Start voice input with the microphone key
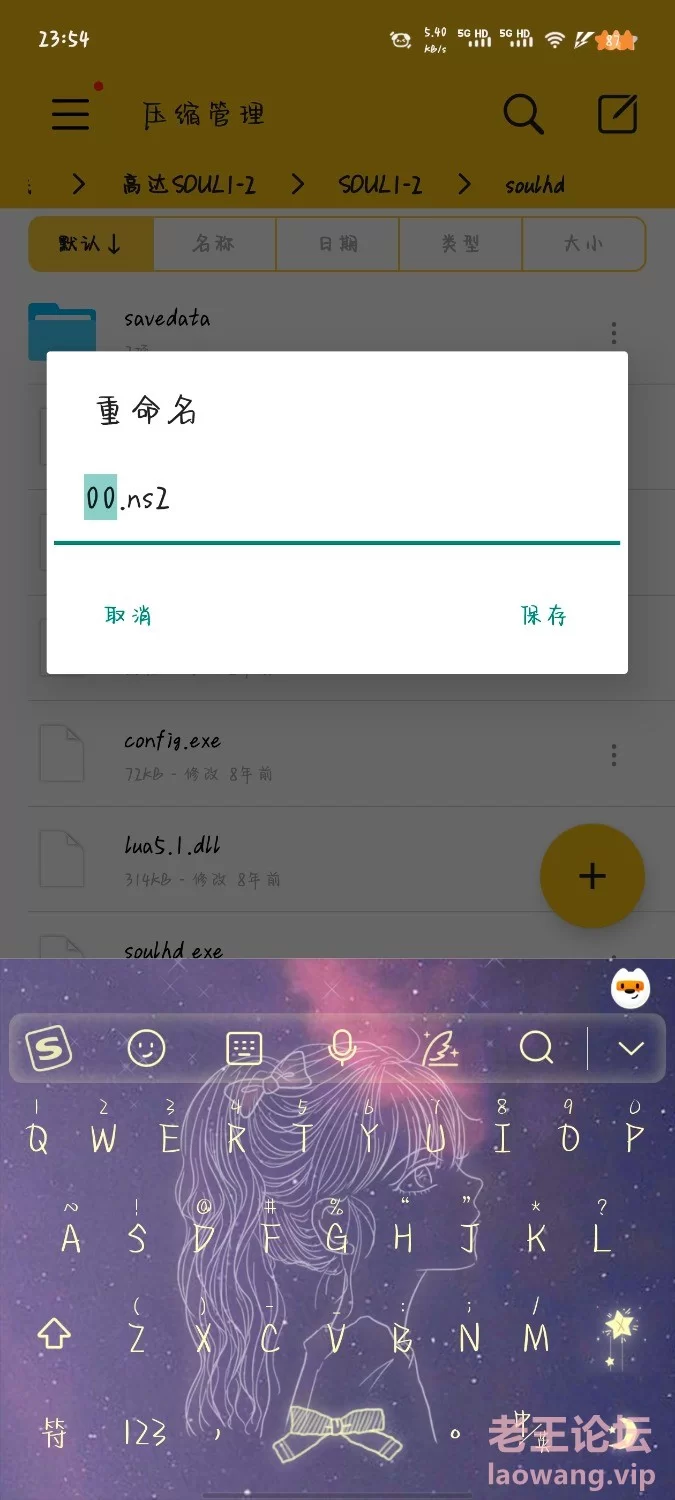Viewport: 675px width, 1500px height. pos(342,1048)
